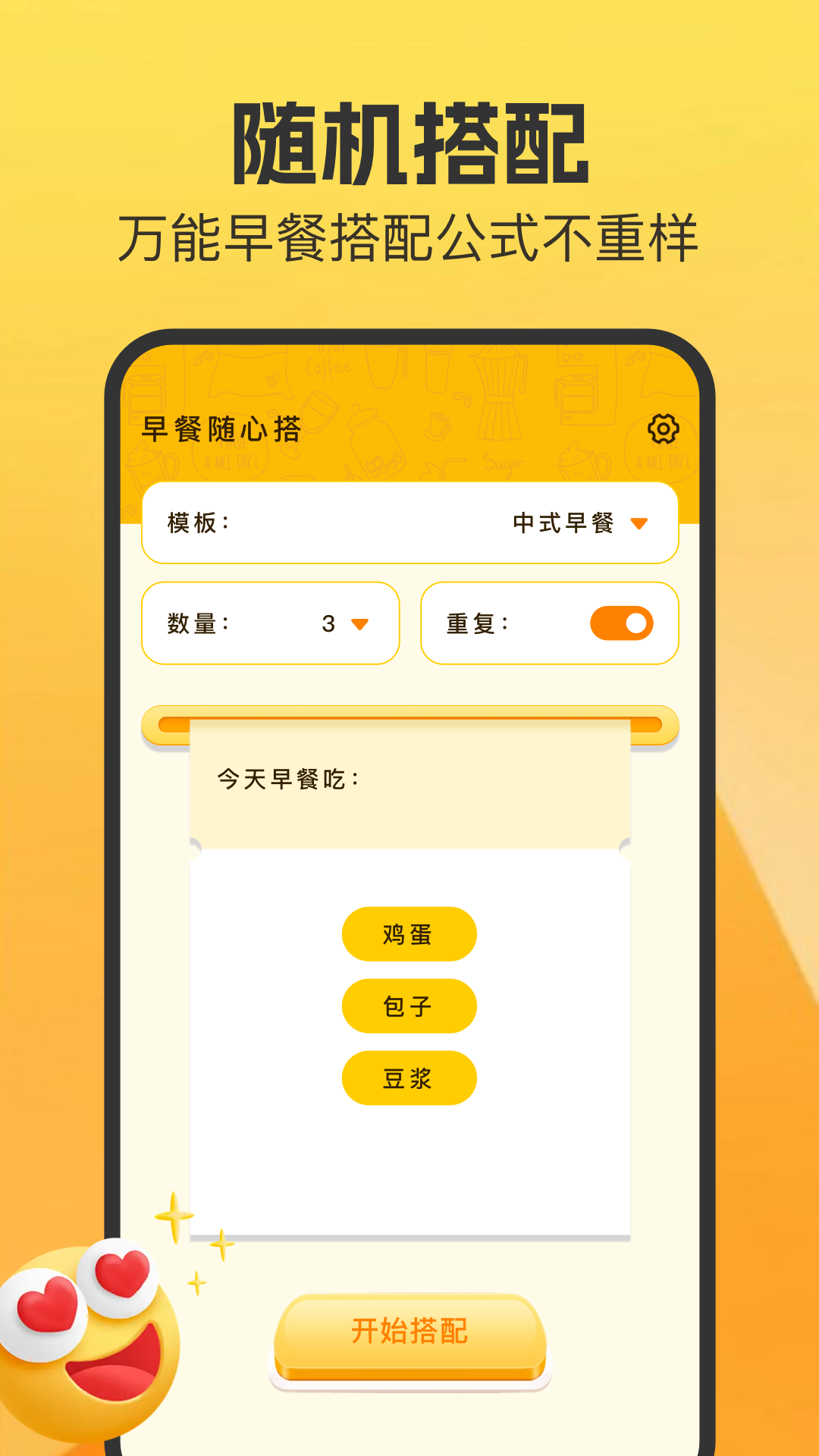
Task: Open the settings gear icon
Action: 664,428
